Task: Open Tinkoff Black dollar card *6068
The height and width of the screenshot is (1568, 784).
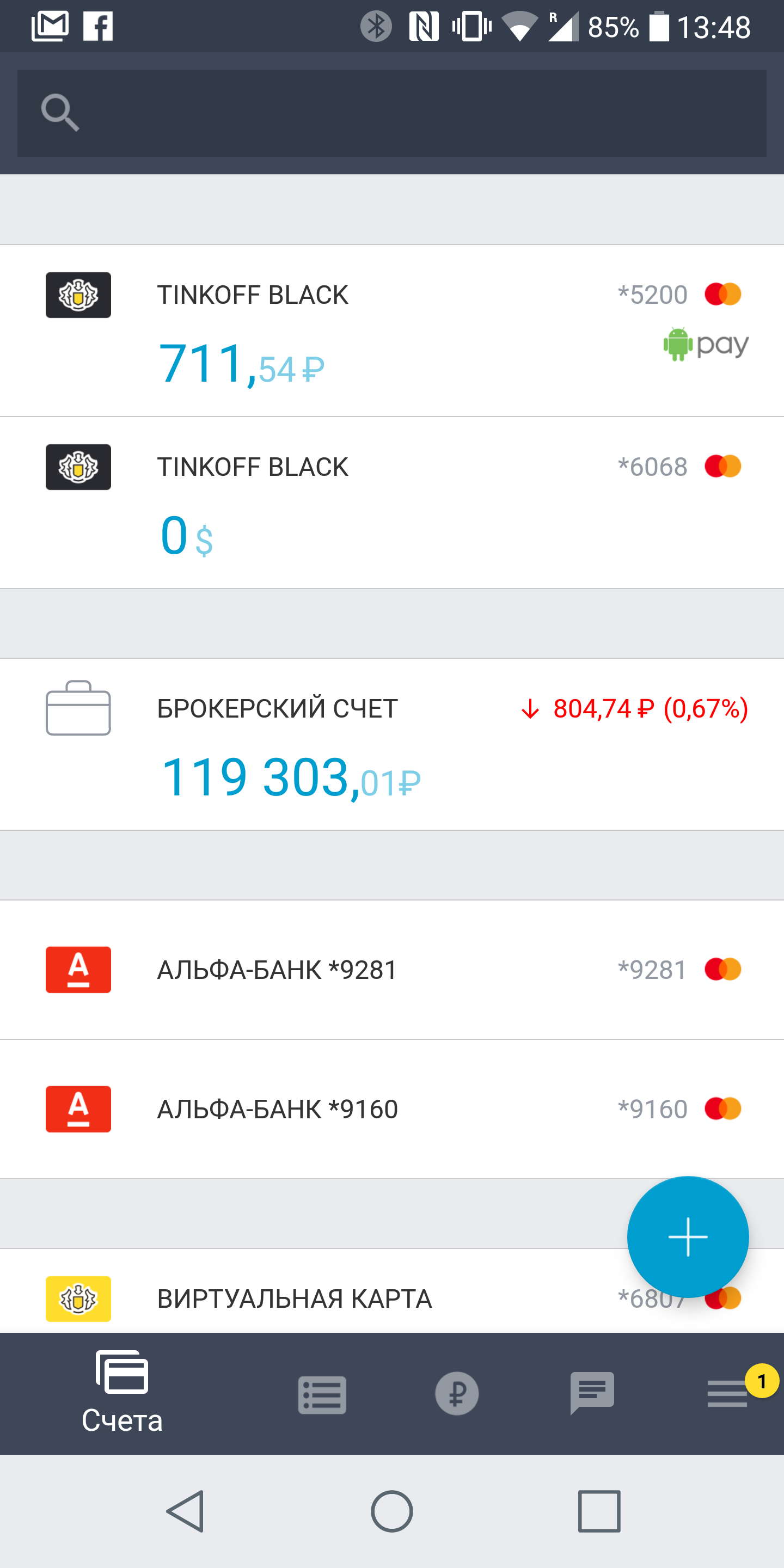Action: [392, 503]
